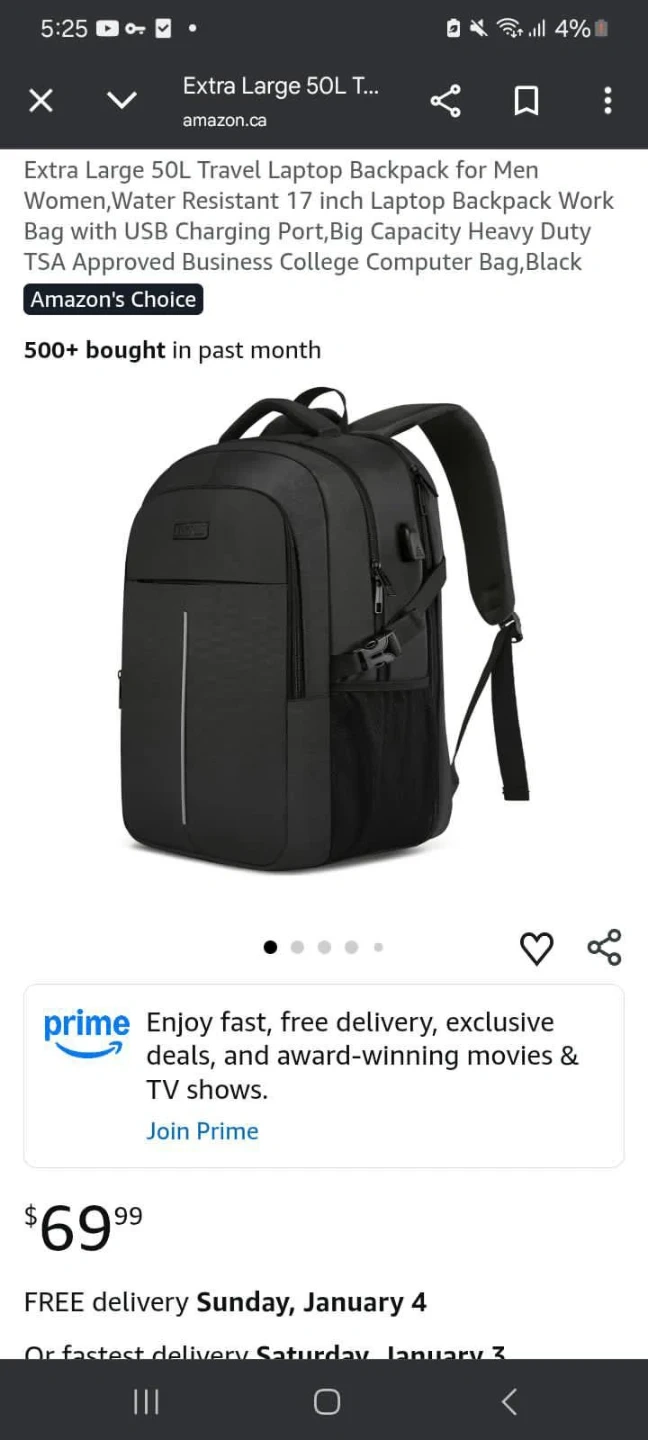Share this product below the image
This screenshot has height=1440, width=648.
pos(604,947)
